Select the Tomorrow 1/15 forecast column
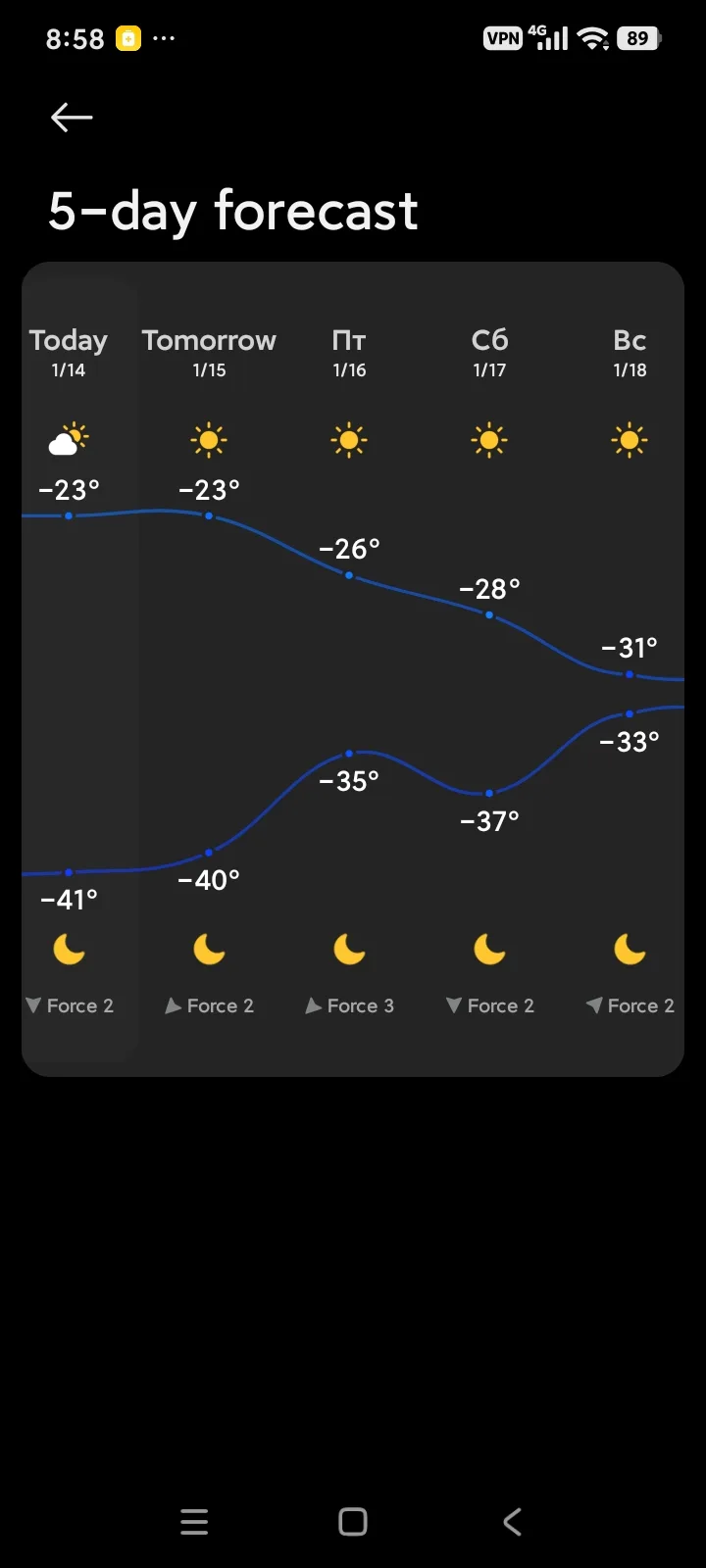Viewport: 706px width, 1568px height. pos(209,353)
